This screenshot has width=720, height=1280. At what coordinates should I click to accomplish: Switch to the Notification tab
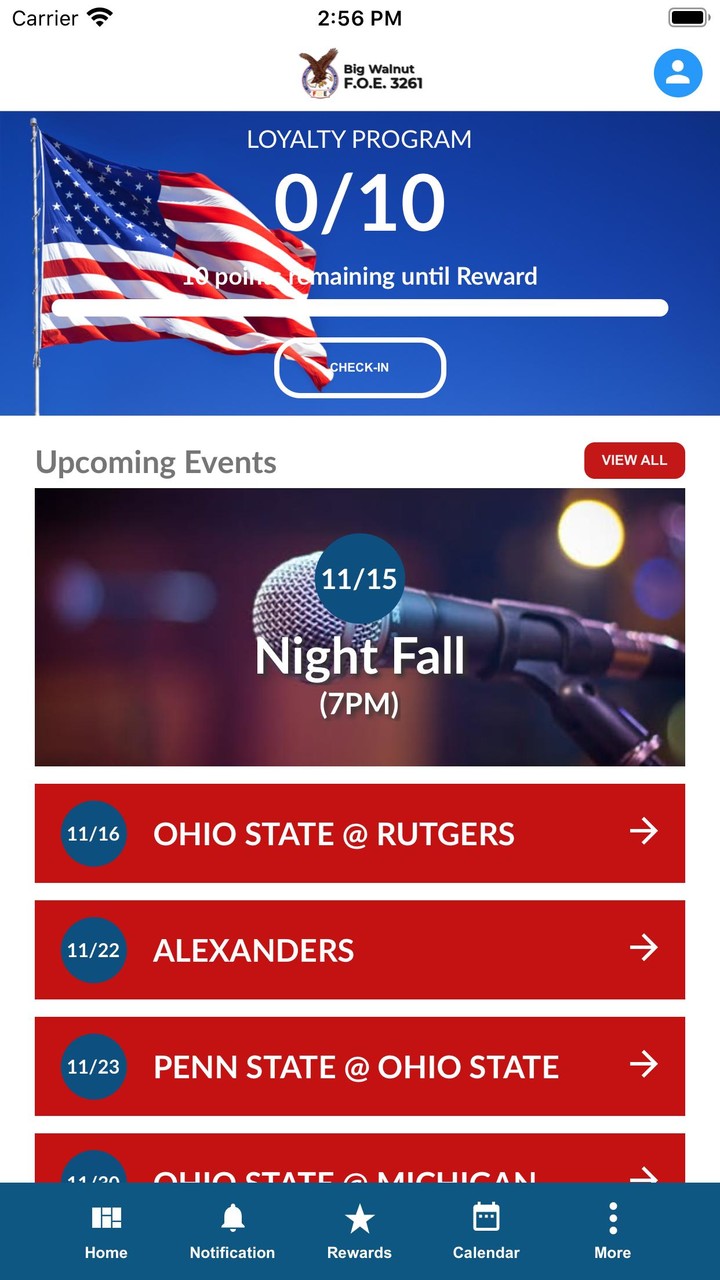pyautogui.click(x=232, y=1231)
